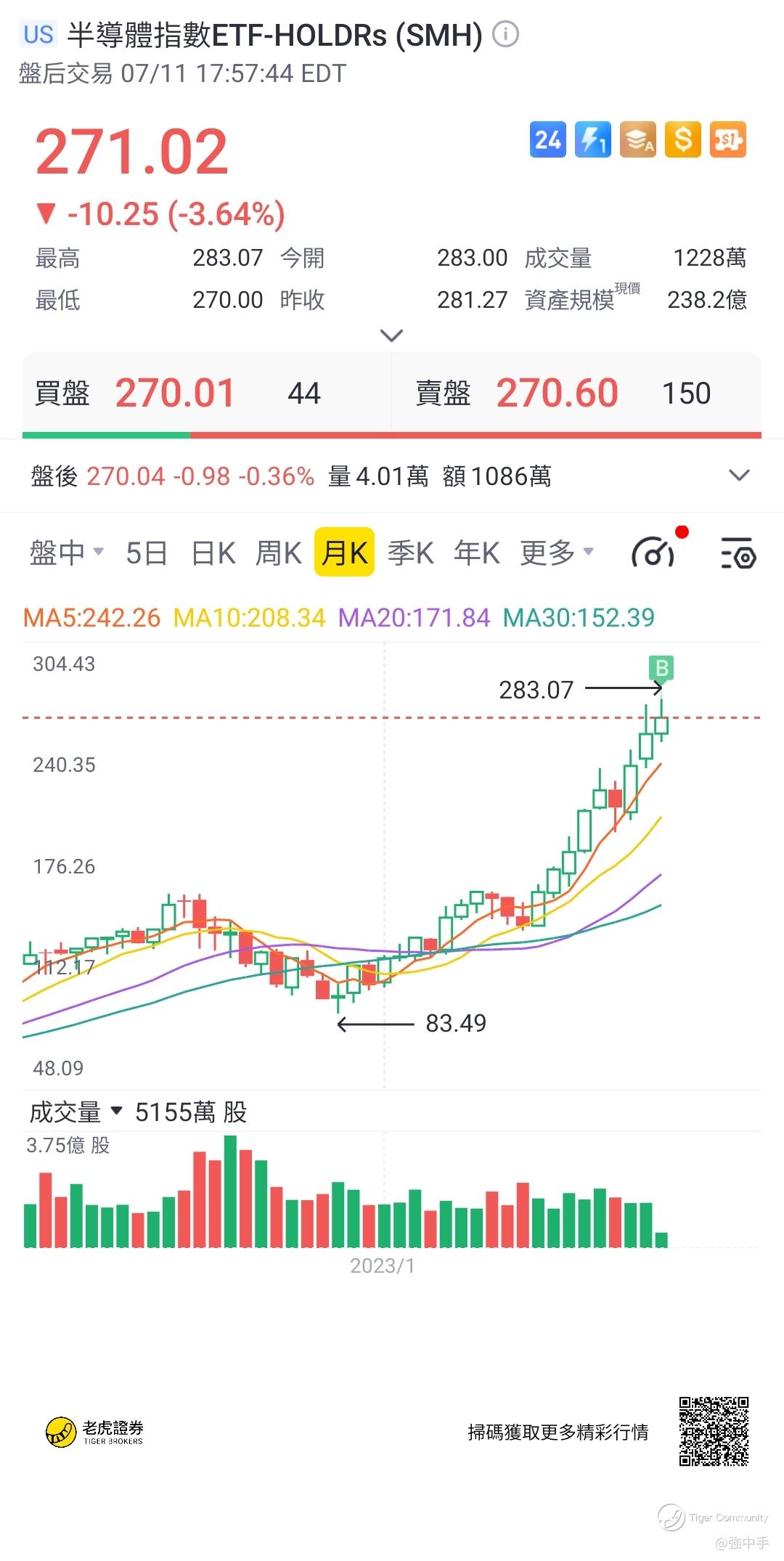The image size is (784, 1561).
Task: Tap the lightning badge icon
Action: click(x=593, y=139)
